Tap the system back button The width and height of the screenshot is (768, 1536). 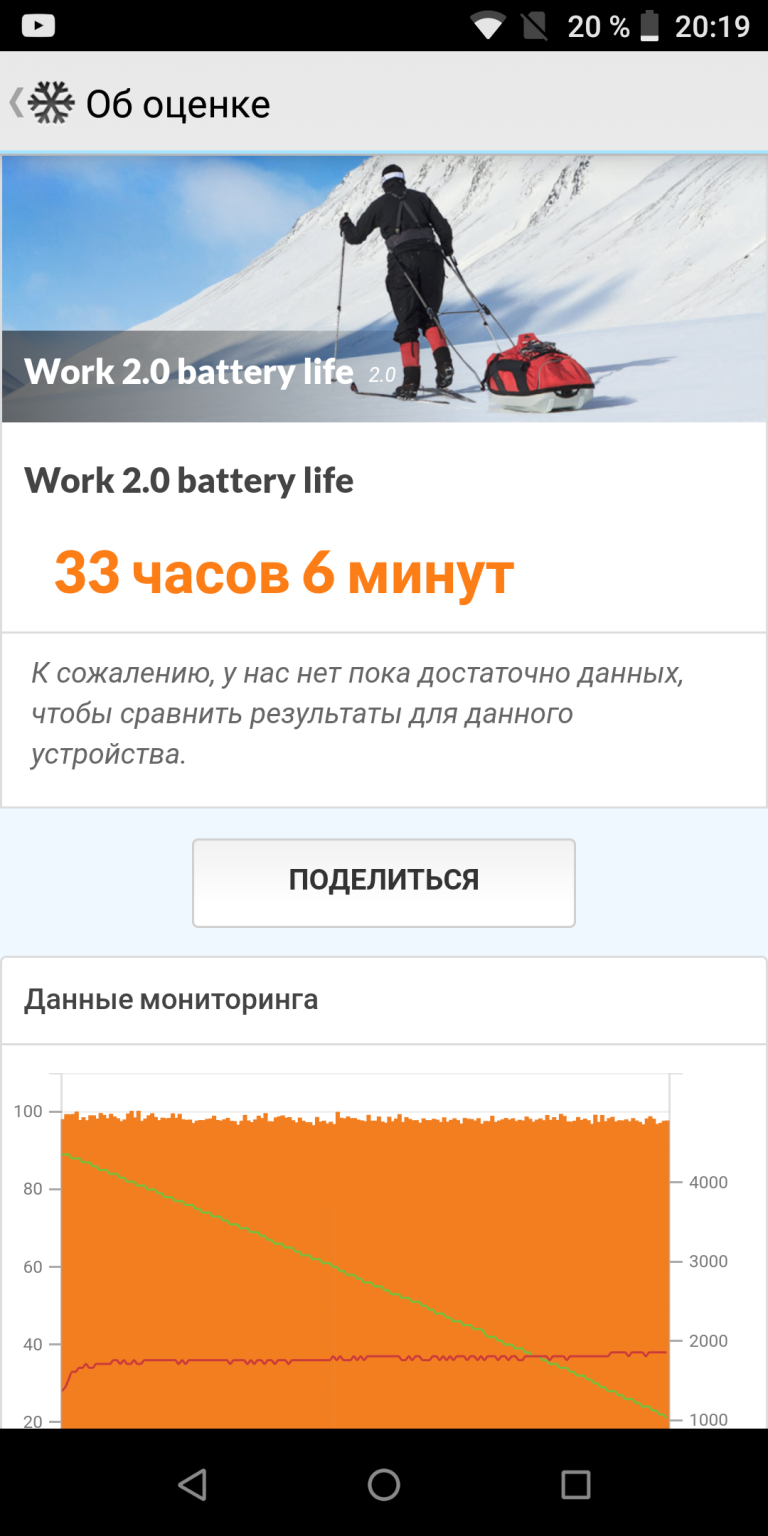tap(192, 1484)
